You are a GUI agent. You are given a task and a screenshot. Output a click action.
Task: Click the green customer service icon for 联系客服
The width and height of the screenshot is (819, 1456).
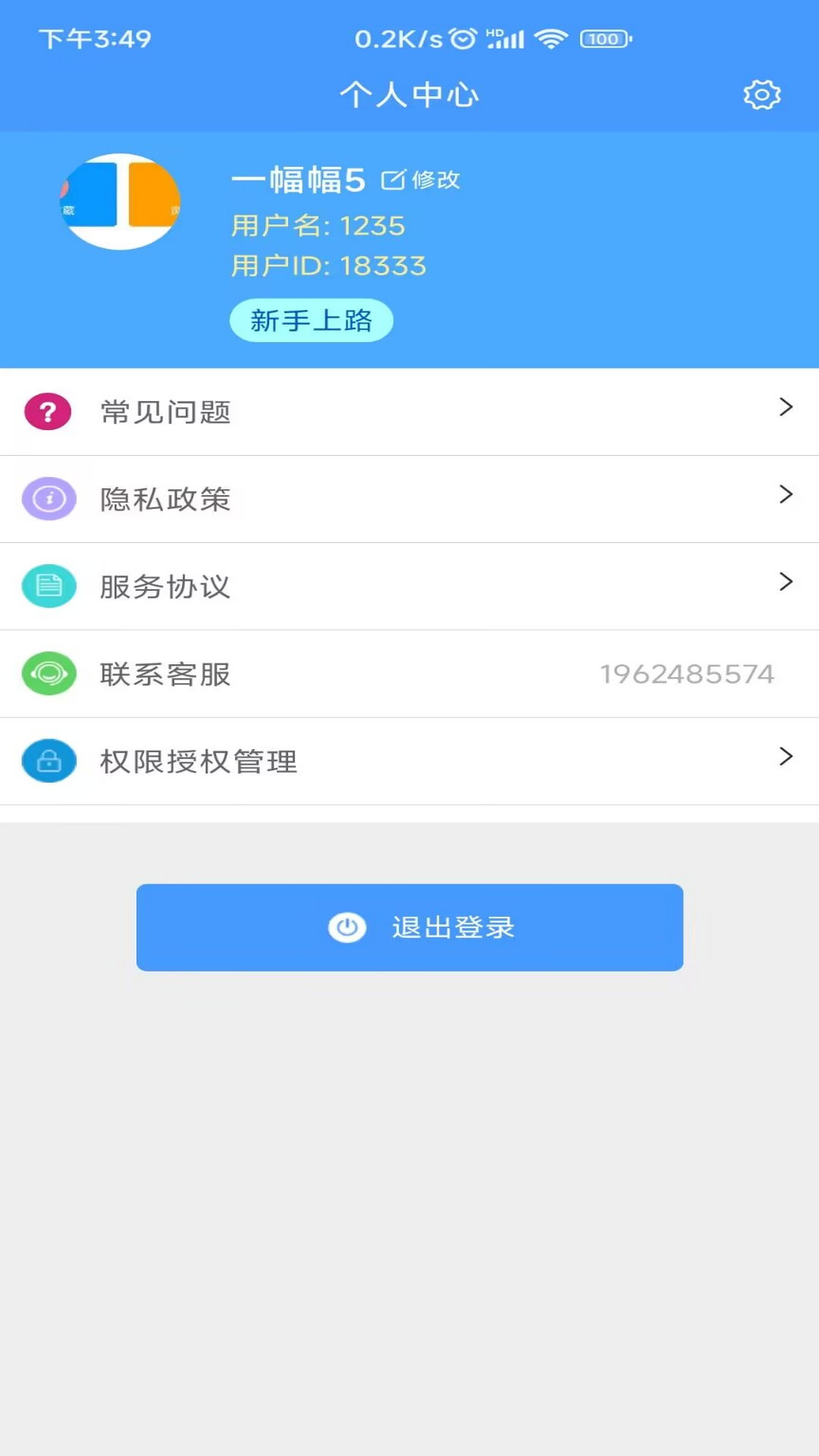click(x=49, y=673)
